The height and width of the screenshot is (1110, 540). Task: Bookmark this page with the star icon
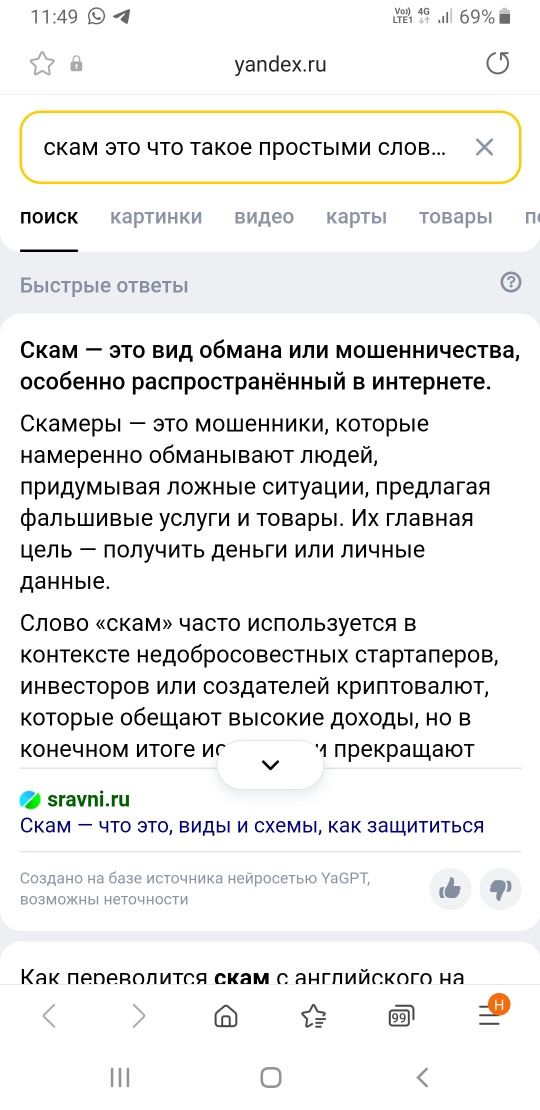[42, 64]
